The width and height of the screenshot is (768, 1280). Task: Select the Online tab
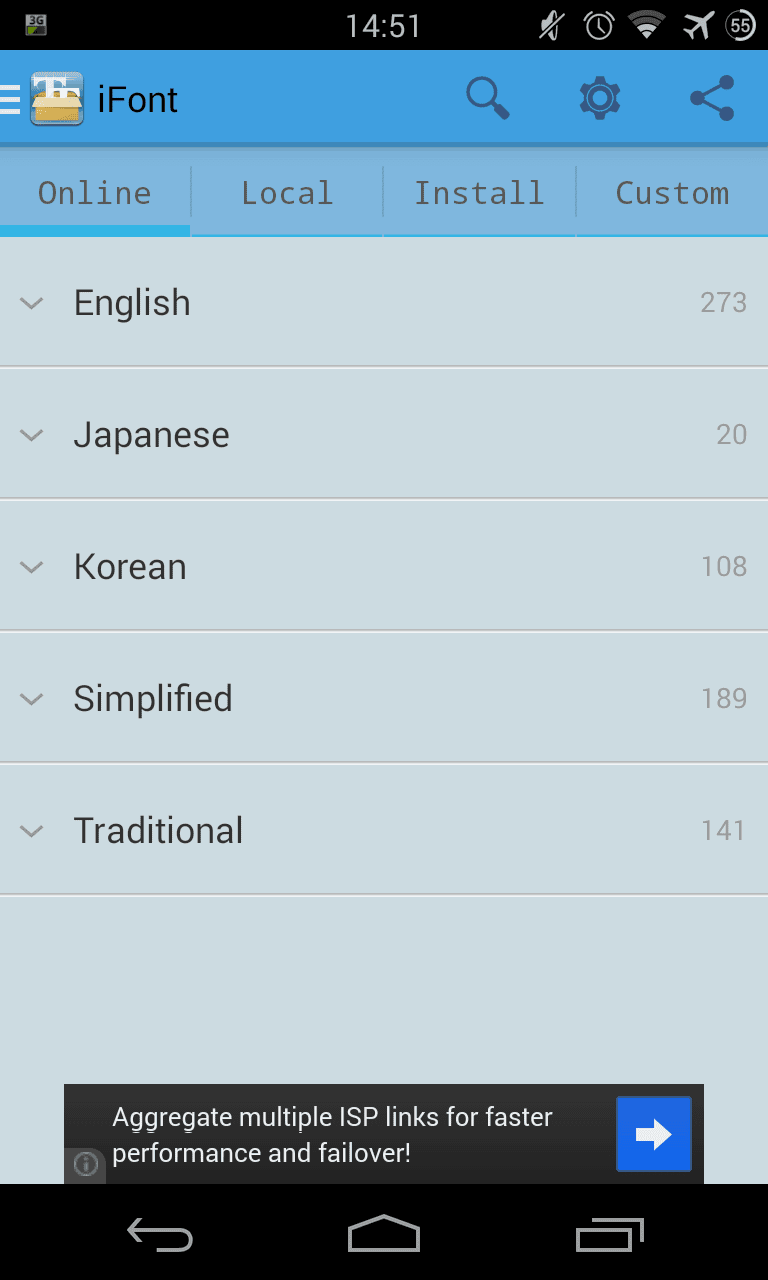tap(95, 192)
